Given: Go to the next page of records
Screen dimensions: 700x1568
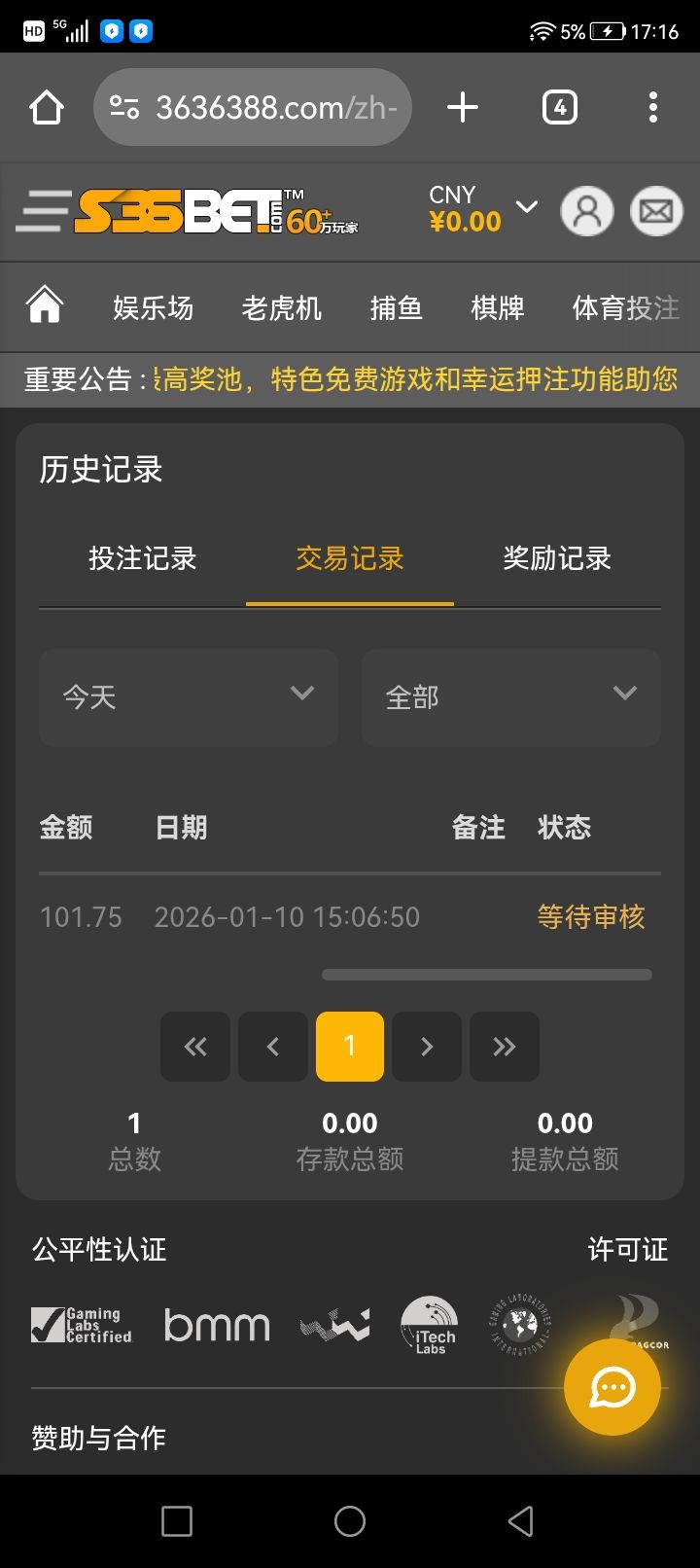Looking at the screenshot, I should pos(427,1047).
